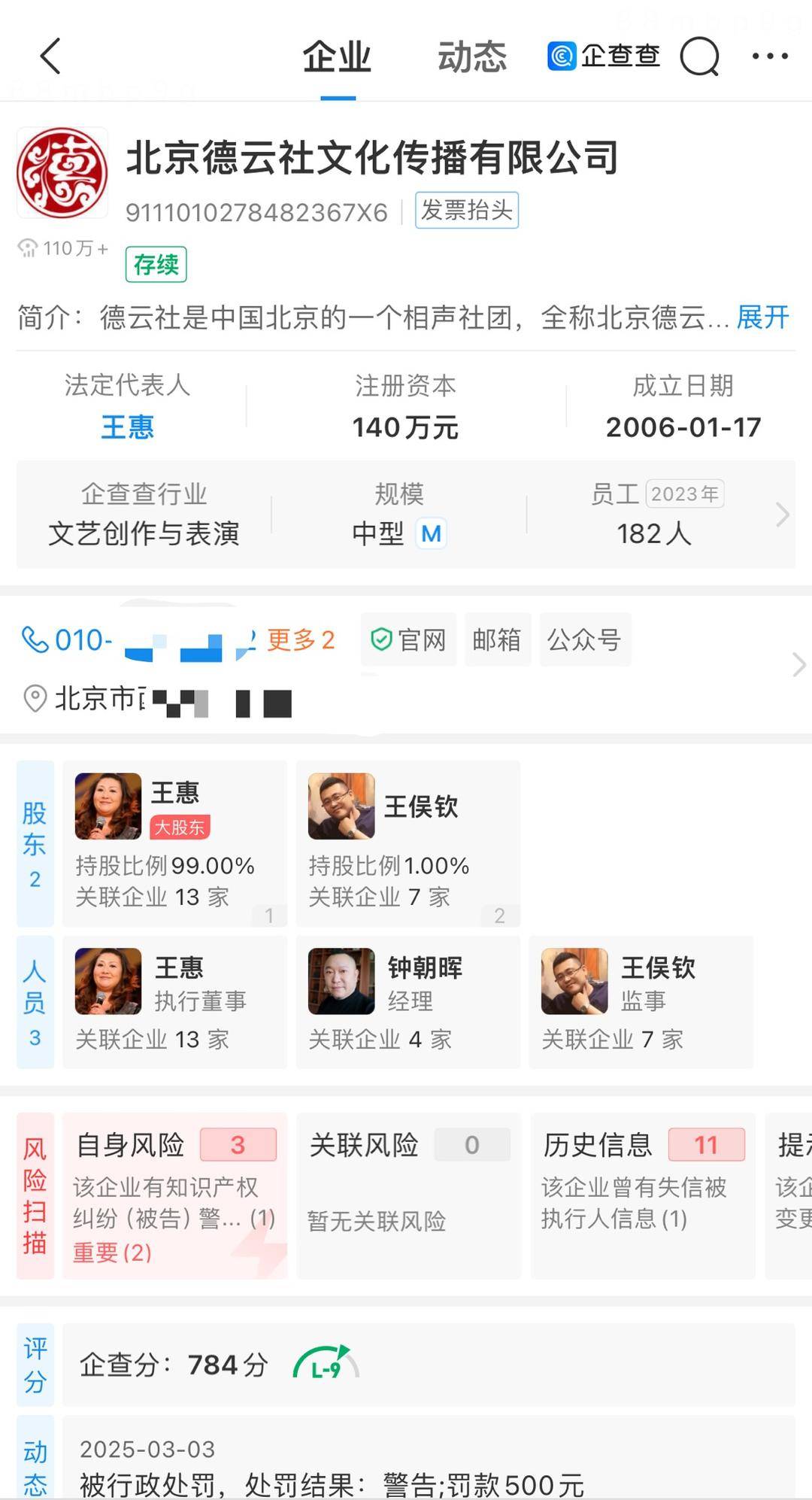Open personnel card 钟朝晖 经理
Image resolution: width=812 pixels, height=1500 pixels.
[x=408, y=1002]
